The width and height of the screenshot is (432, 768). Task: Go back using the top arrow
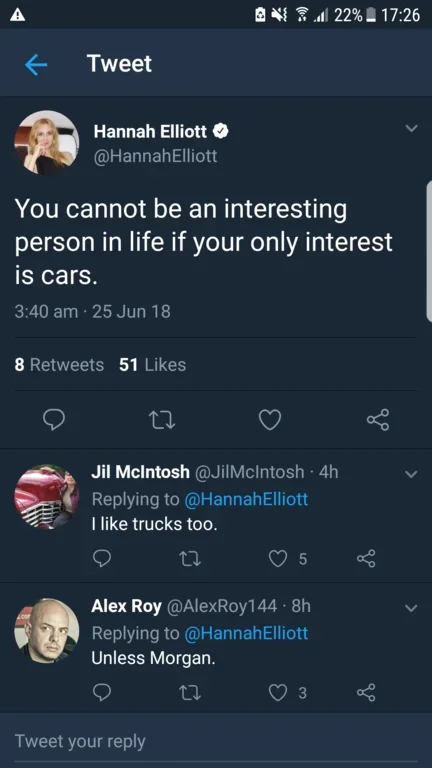click(36, 65)
